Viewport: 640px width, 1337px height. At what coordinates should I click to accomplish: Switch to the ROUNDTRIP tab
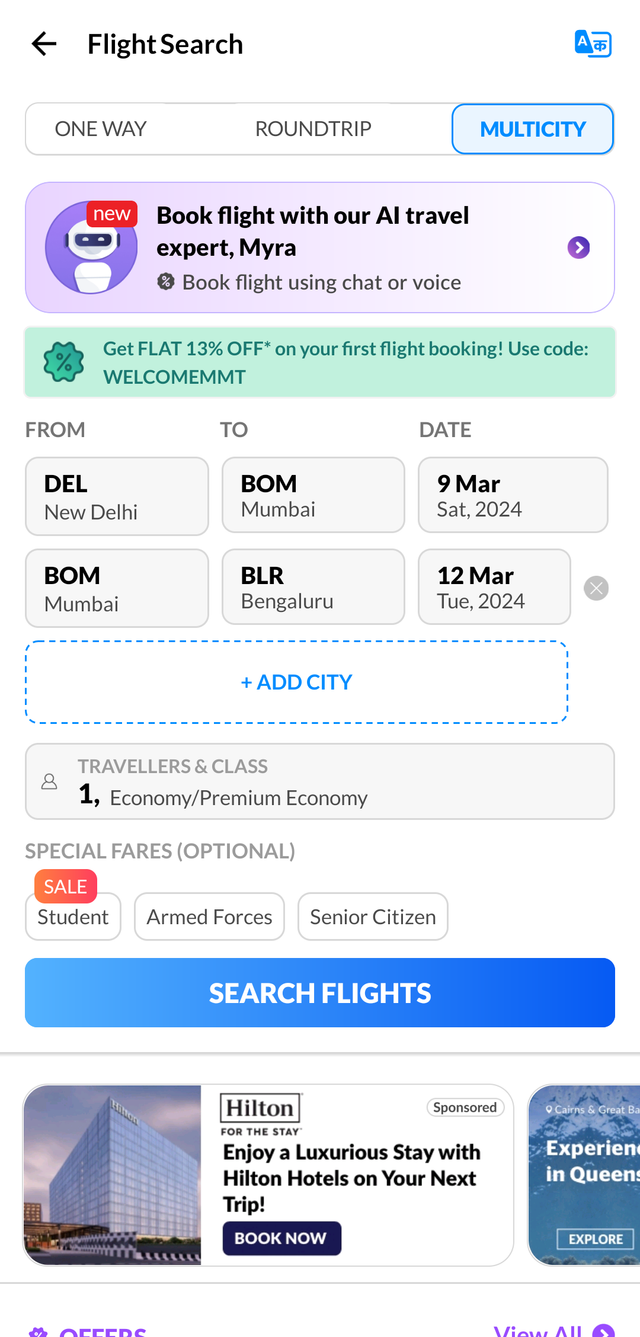313,129
